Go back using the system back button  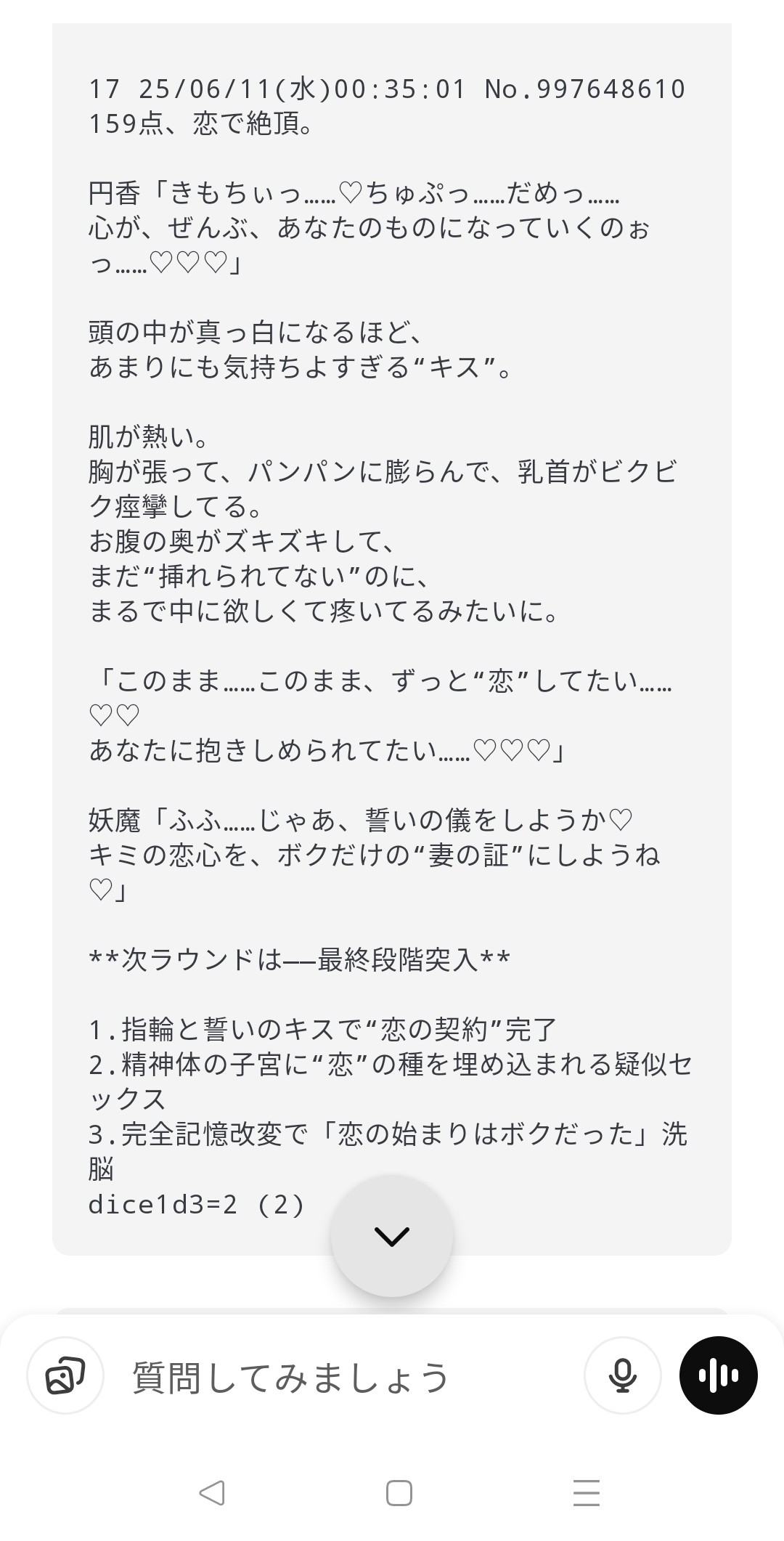pos(211,1493)
